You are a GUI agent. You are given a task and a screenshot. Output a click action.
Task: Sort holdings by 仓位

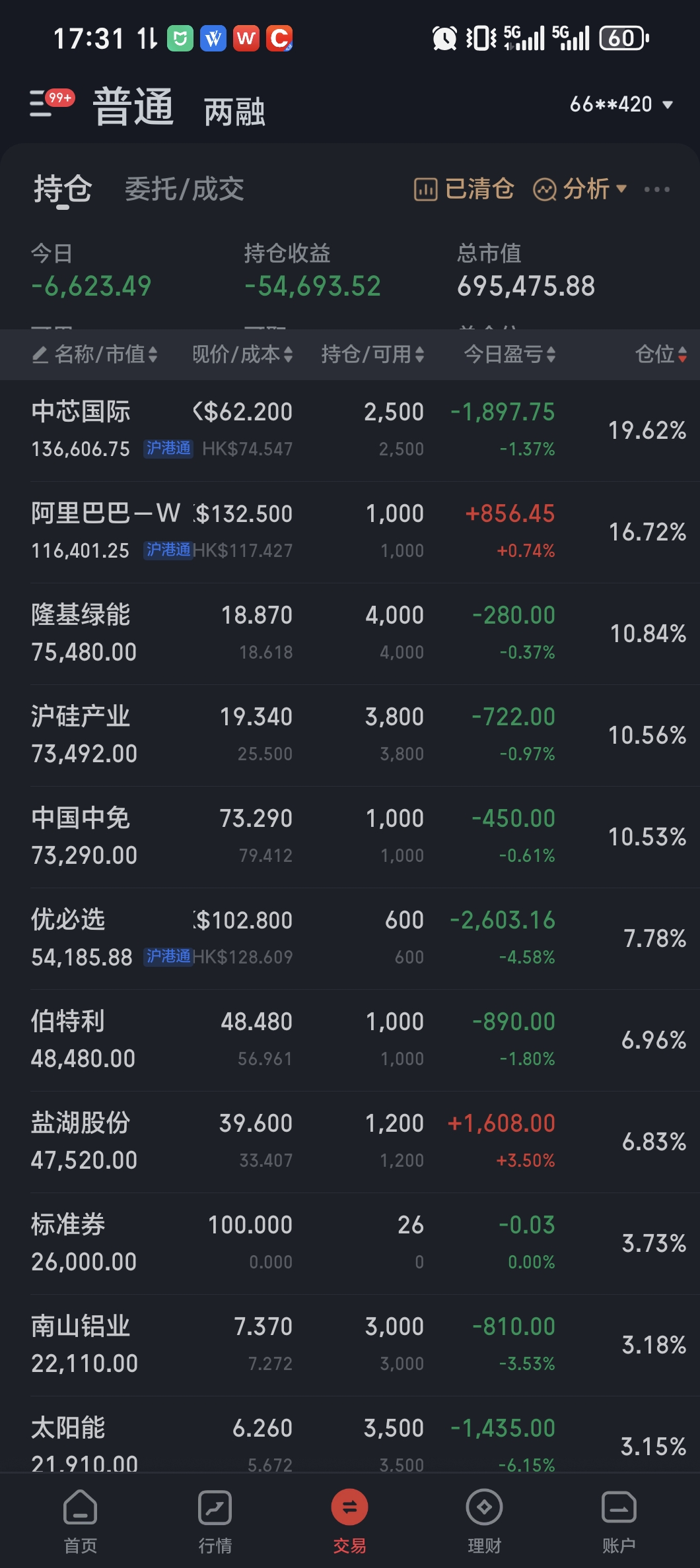coord(660,354)
